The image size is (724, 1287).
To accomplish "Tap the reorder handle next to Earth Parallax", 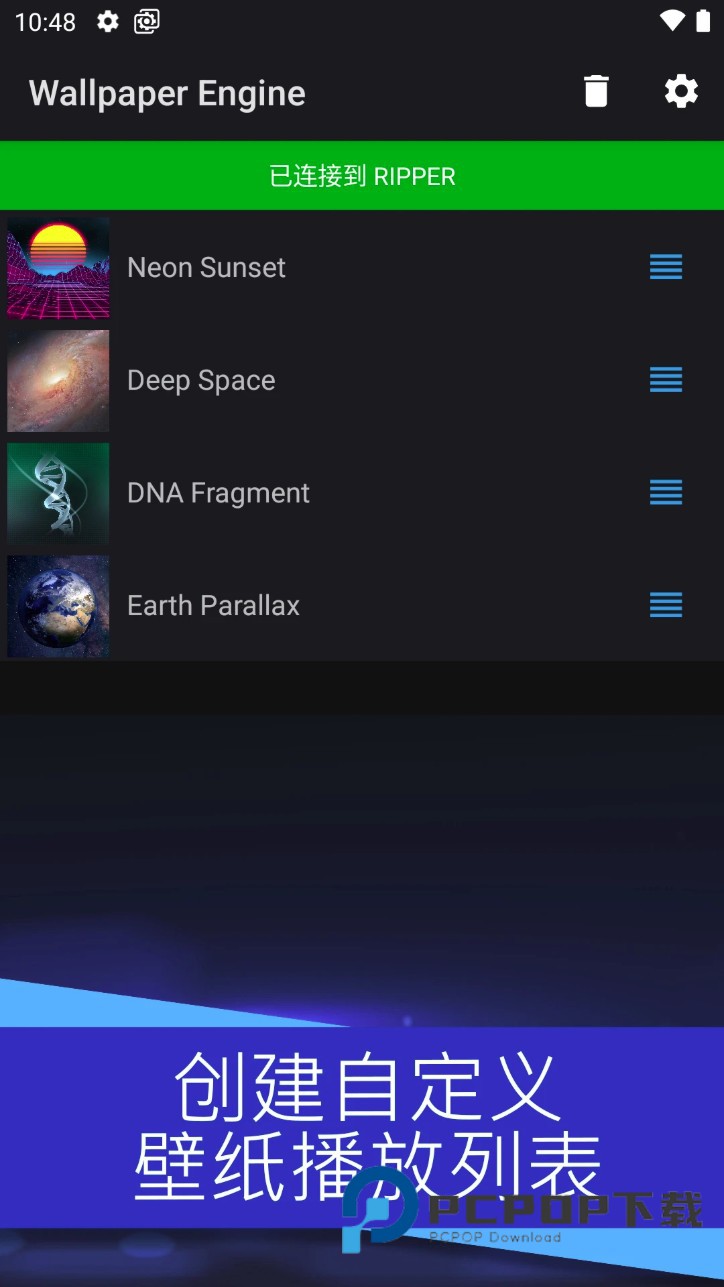I will click(666, 605).
